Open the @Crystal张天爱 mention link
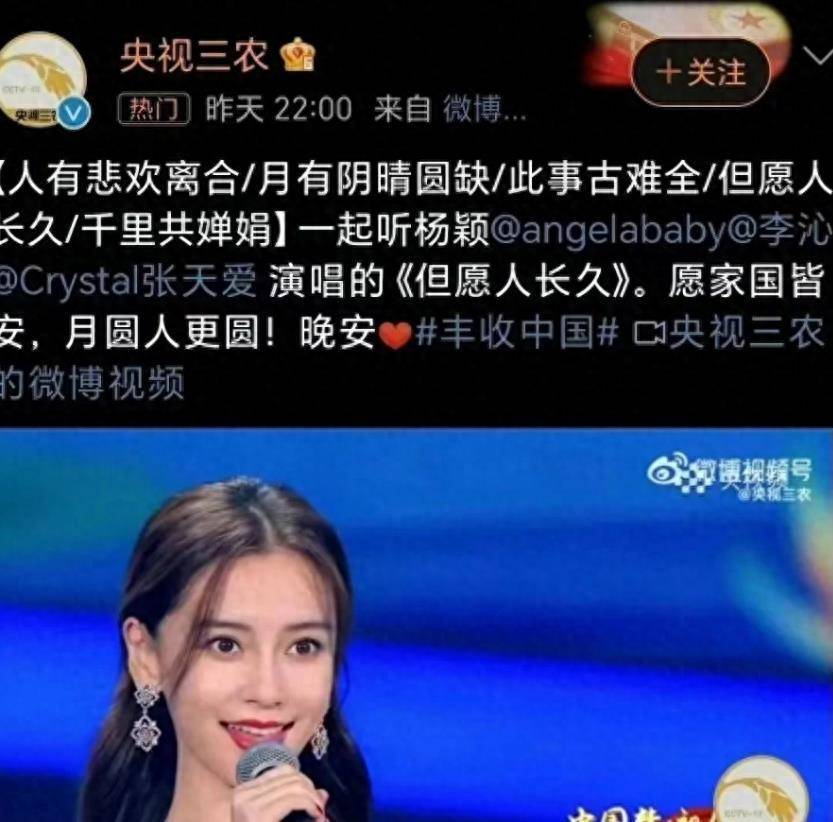This screenshot has height=822, width=833. click(x=128, y=284)
